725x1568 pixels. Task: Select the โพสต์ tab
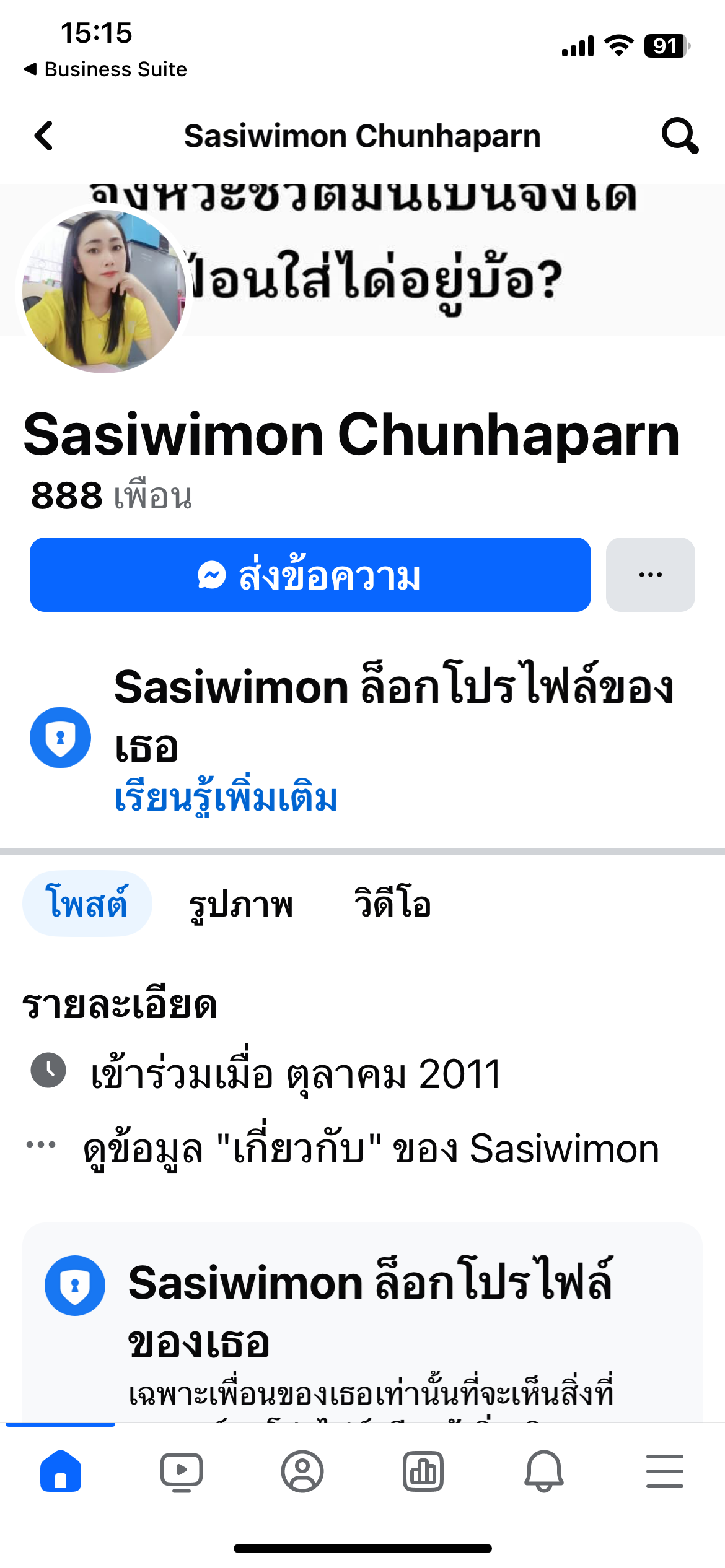coord(87,903)
